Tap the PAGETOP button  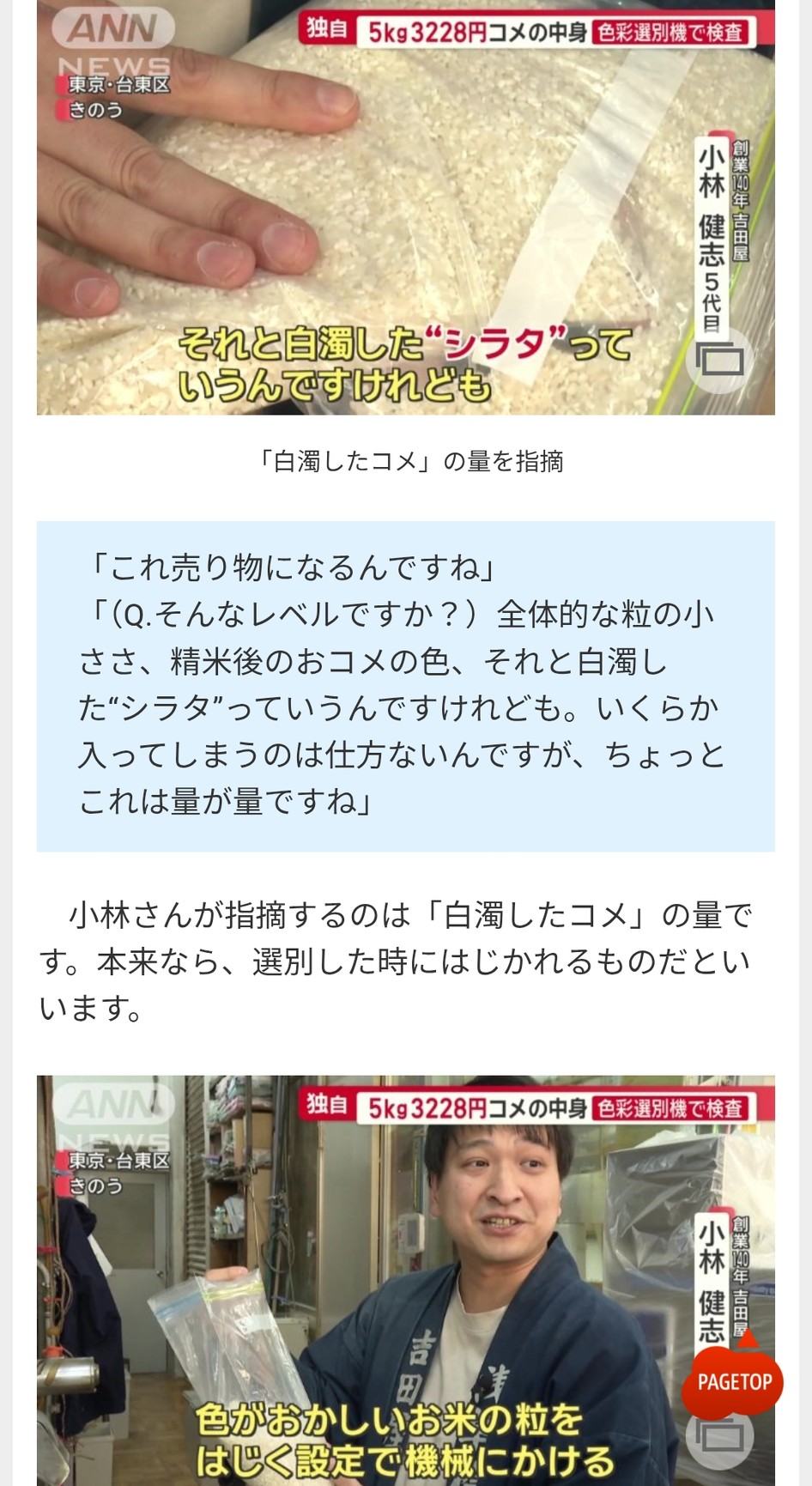[733, 1381]
